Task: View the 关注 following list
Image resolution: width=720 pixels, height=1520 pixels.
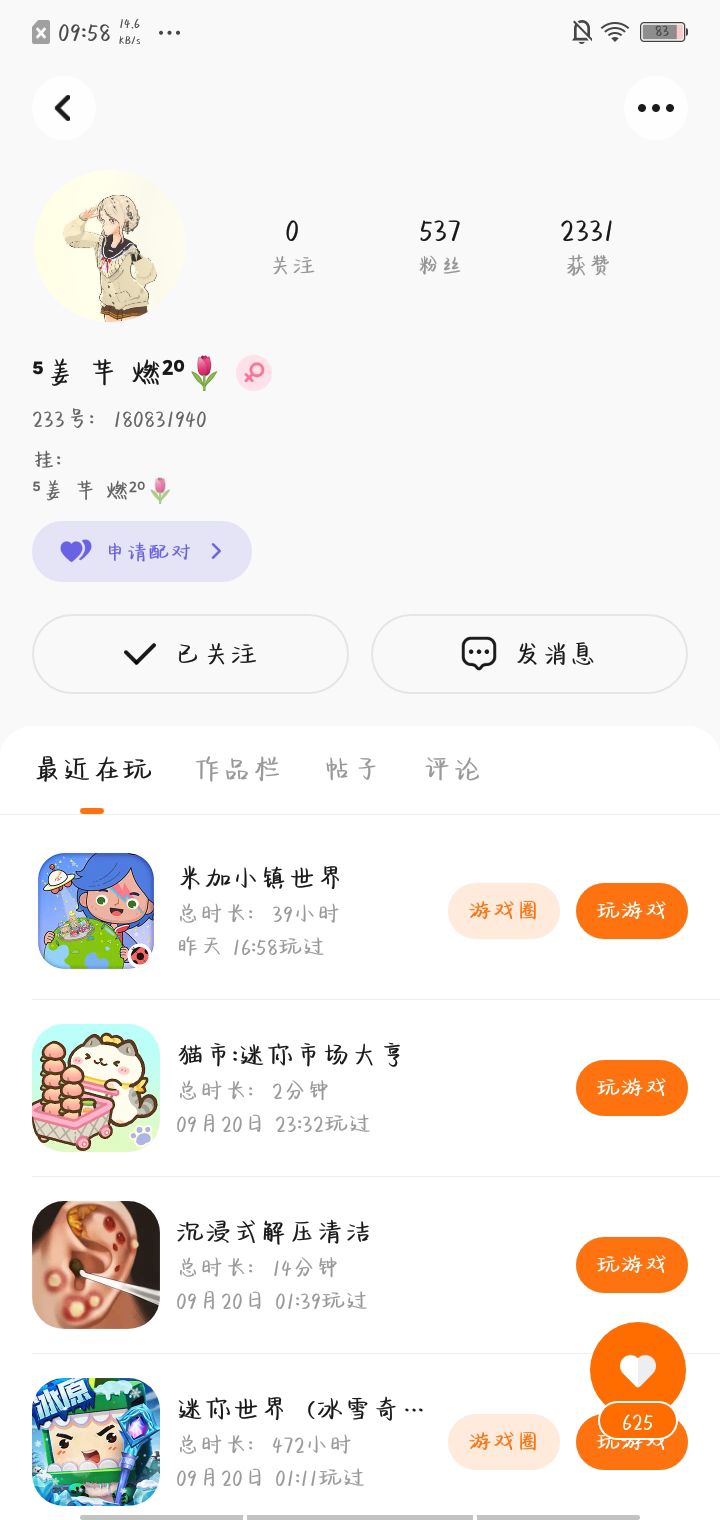Action: click(x=292, y=246)
